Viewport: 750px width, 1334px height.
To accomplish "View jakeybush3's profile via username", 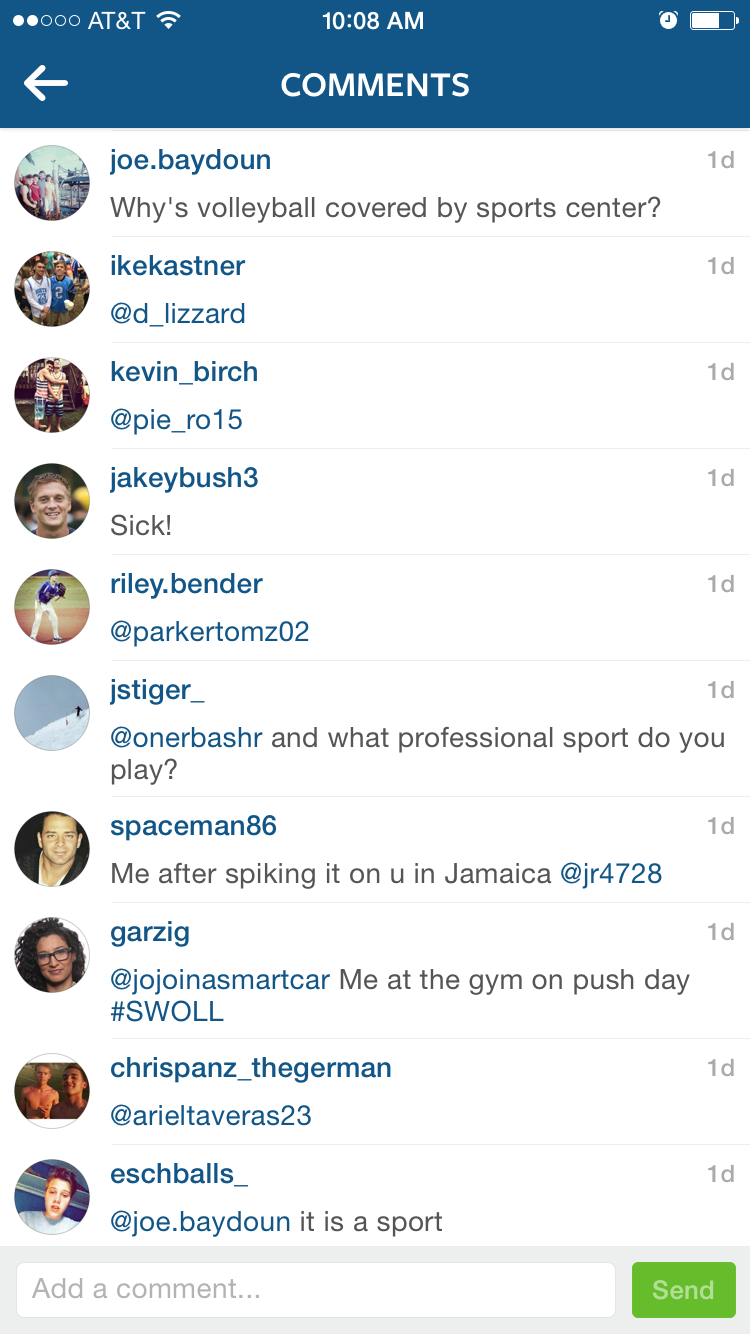I will click(x=184, y=478).
